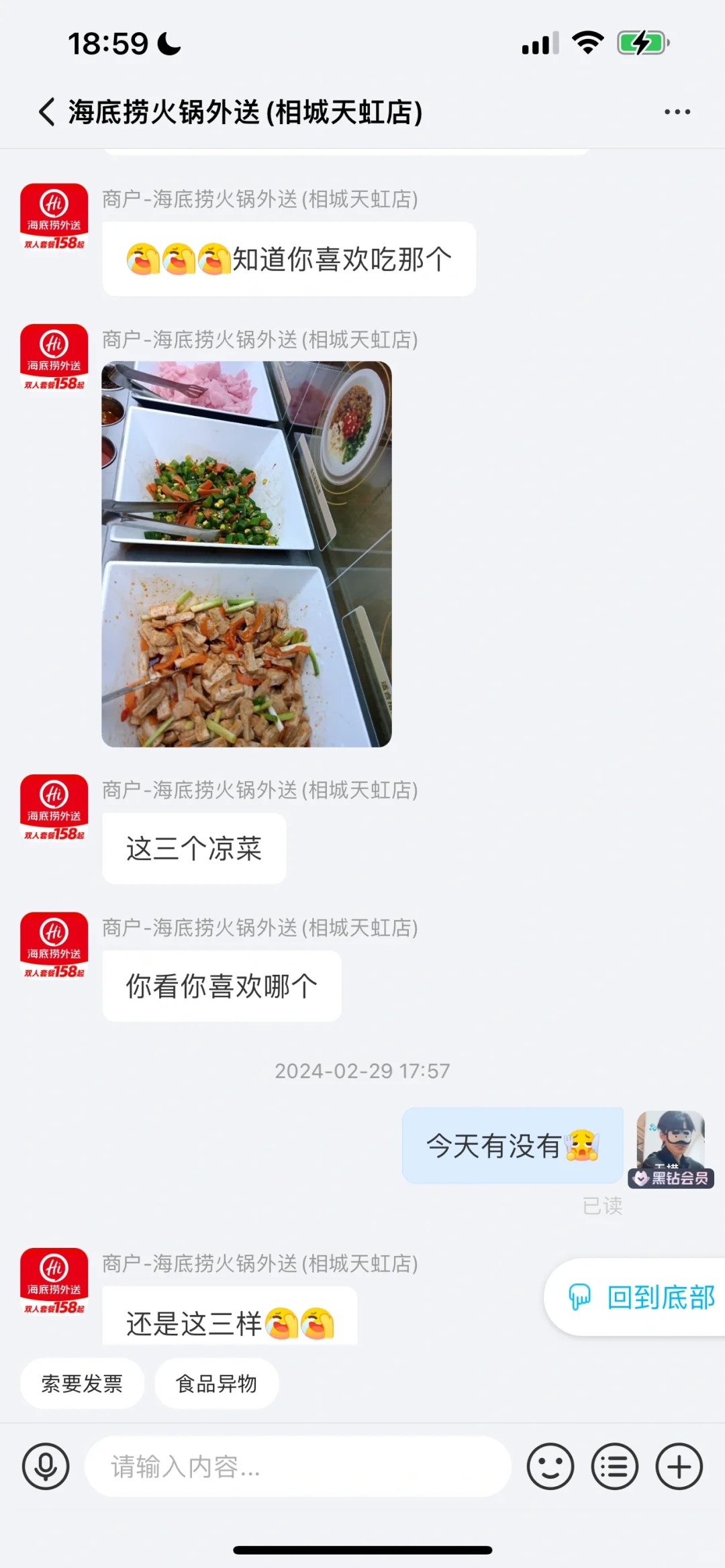Tap the Do Not Disturb moon icon near the clock

pyautogui.click(x=168, y=43)
